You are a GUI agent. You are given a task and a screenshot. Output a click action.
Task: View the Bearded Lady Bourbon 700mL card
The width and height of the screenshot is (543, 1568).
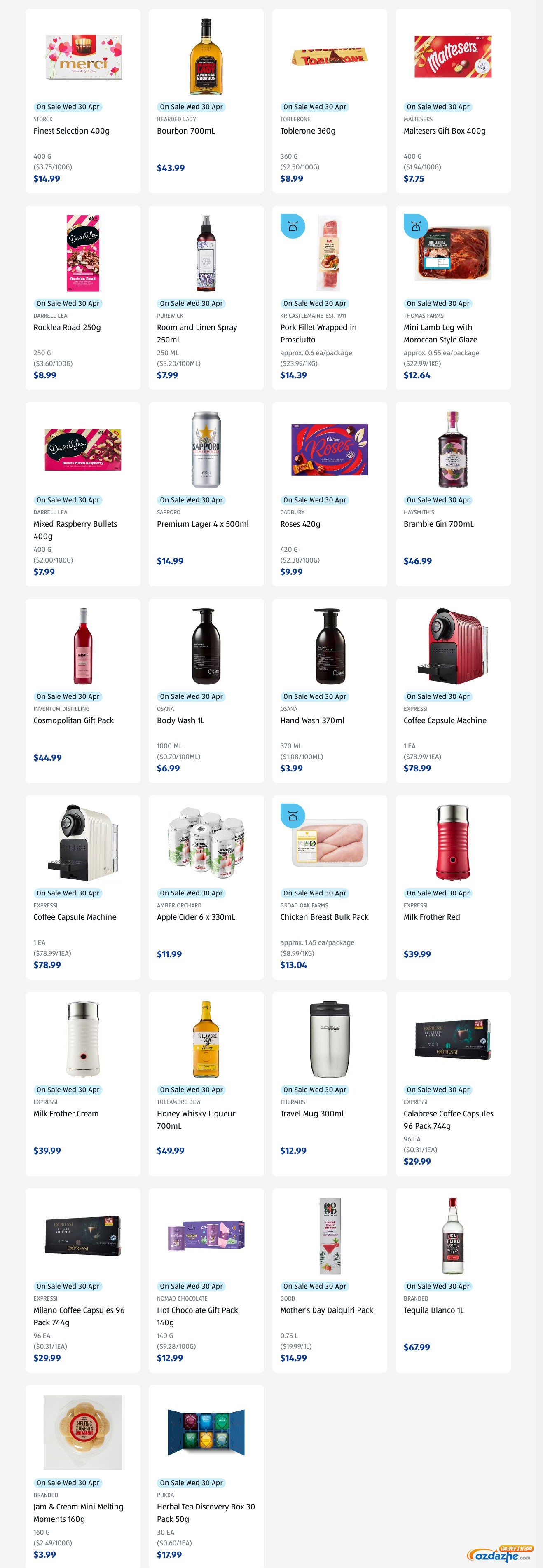pos(186,131)
